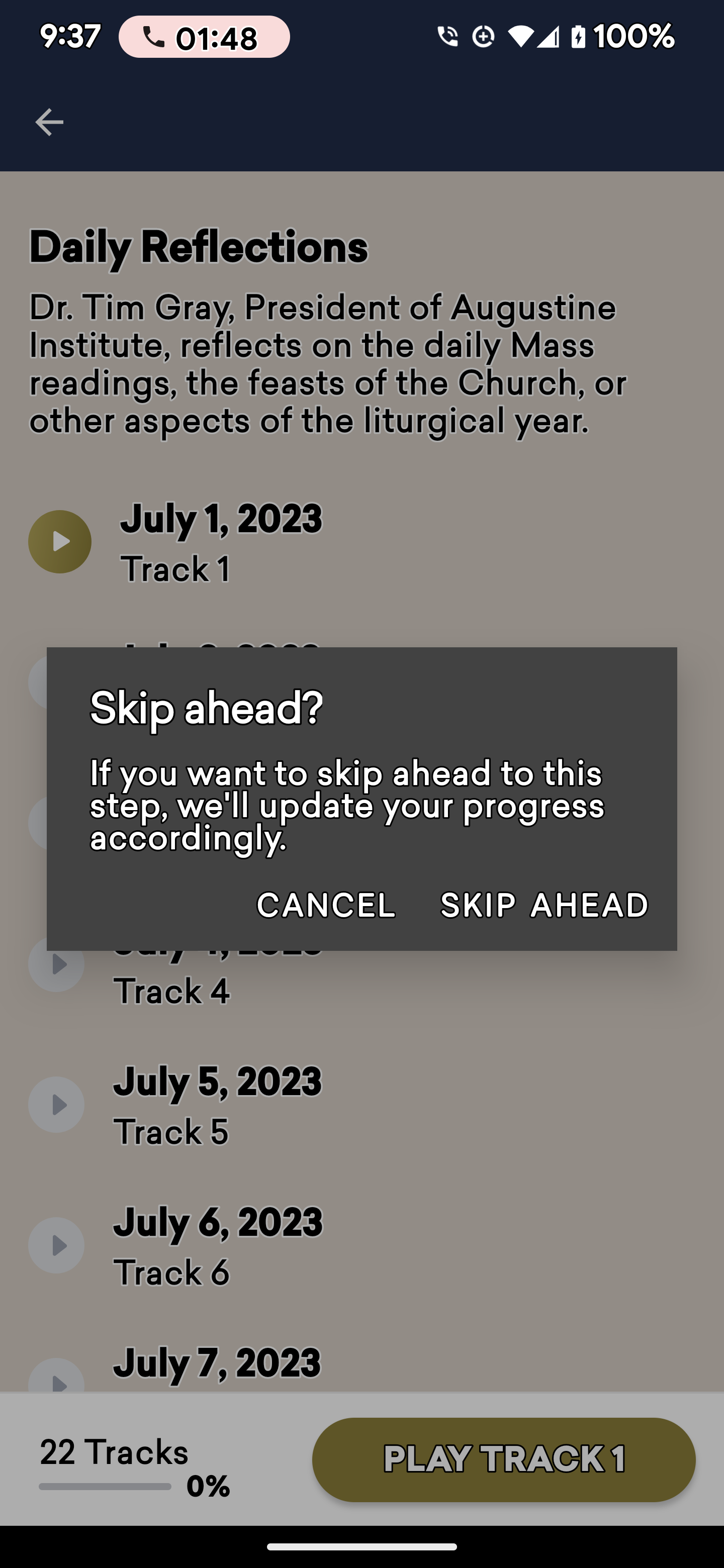Image resolution: width=724 pixels, height=1568 pixels.
Task: Confirm Skip Ahead in the dialog
Action: (545, 905)
